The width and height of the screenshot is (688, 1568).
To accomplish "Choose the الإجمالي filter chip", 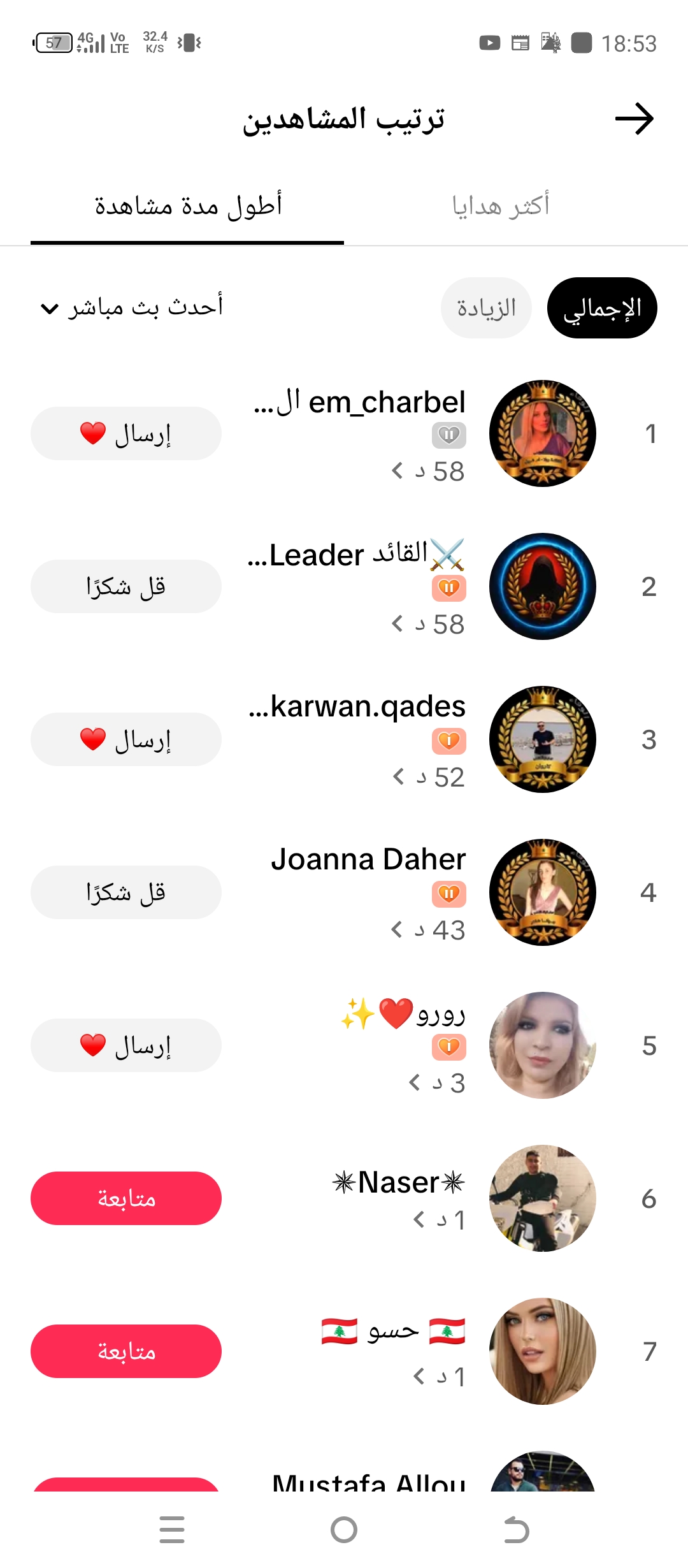I will pyautogui.click(x=602, y=308).
